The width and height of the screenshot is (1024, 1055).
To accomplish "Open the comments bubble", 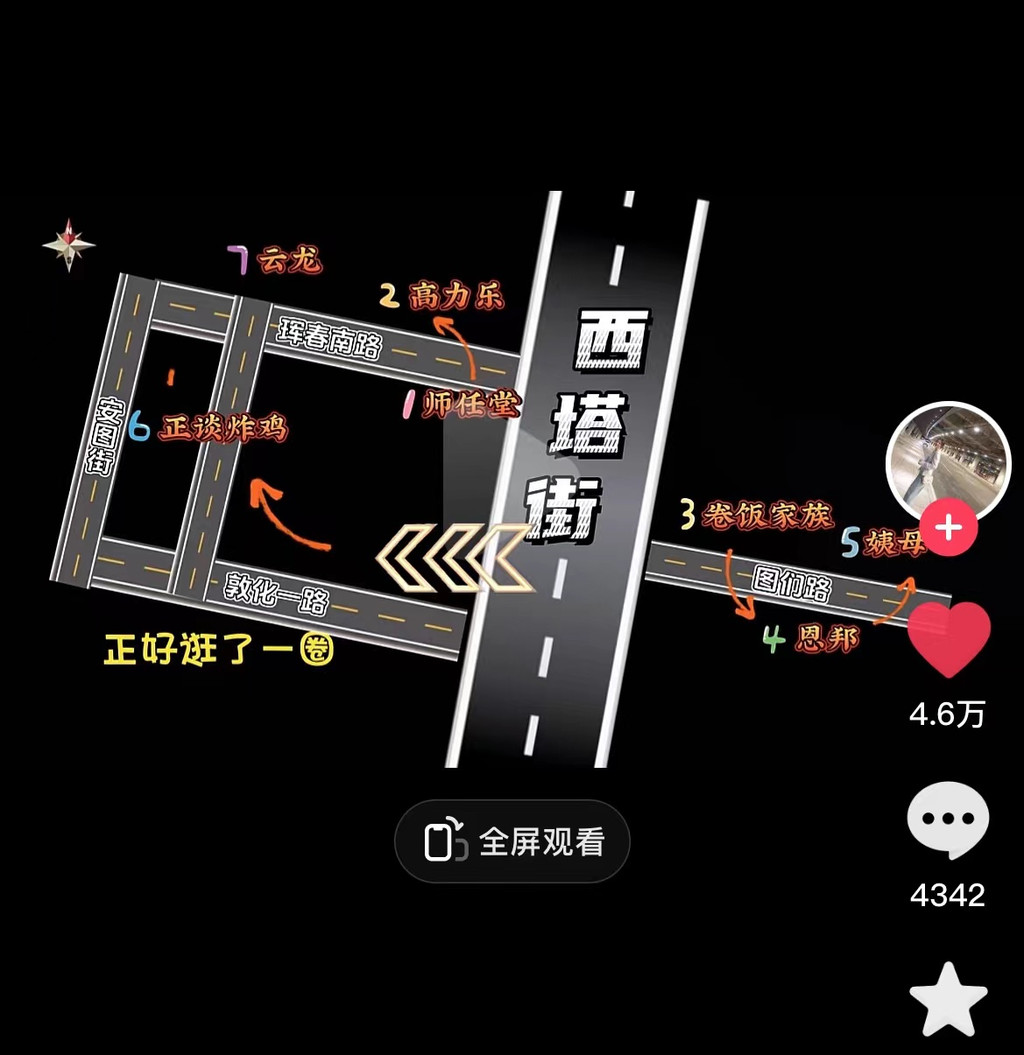I will (947, 820).
